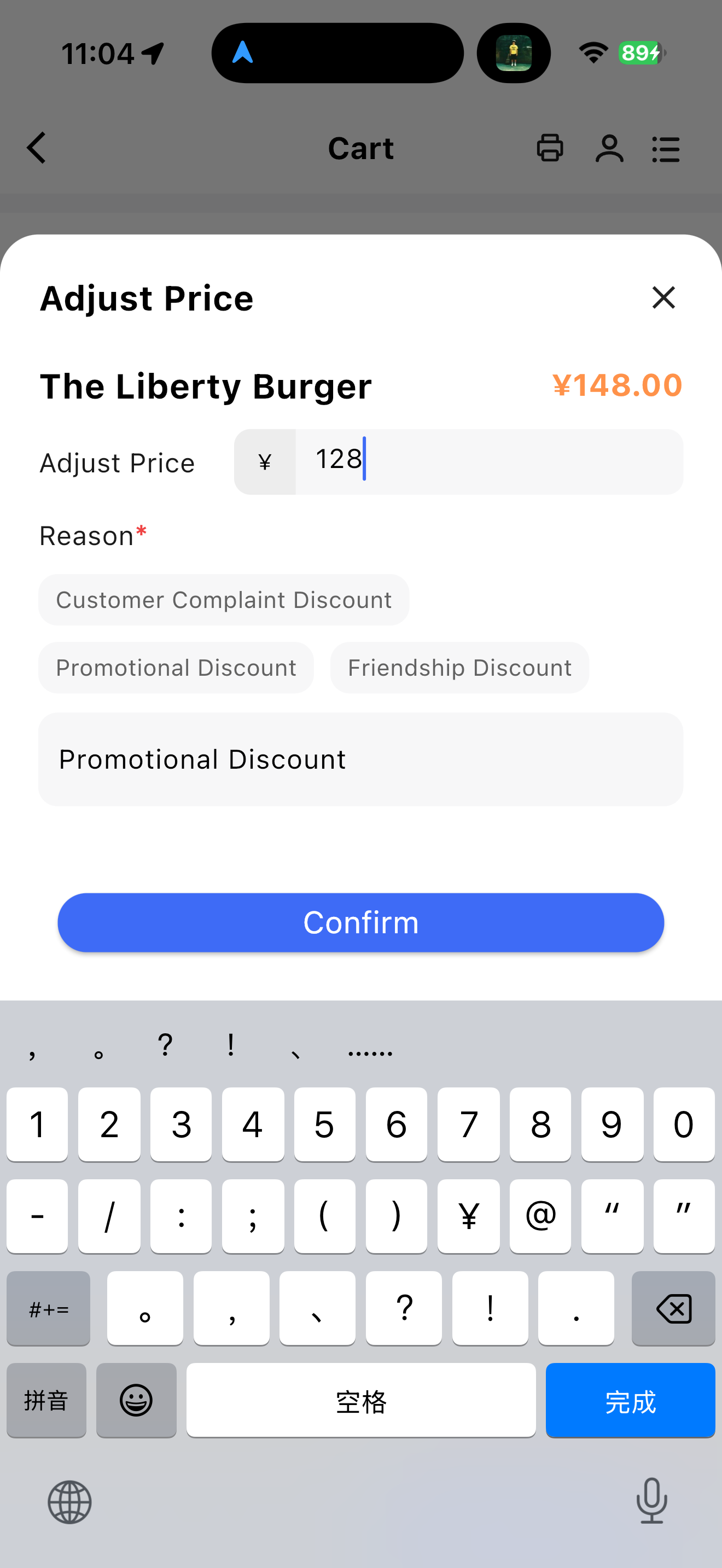Open the list menu icon
Screen dimensions: 722x1568
coord(665,148)
